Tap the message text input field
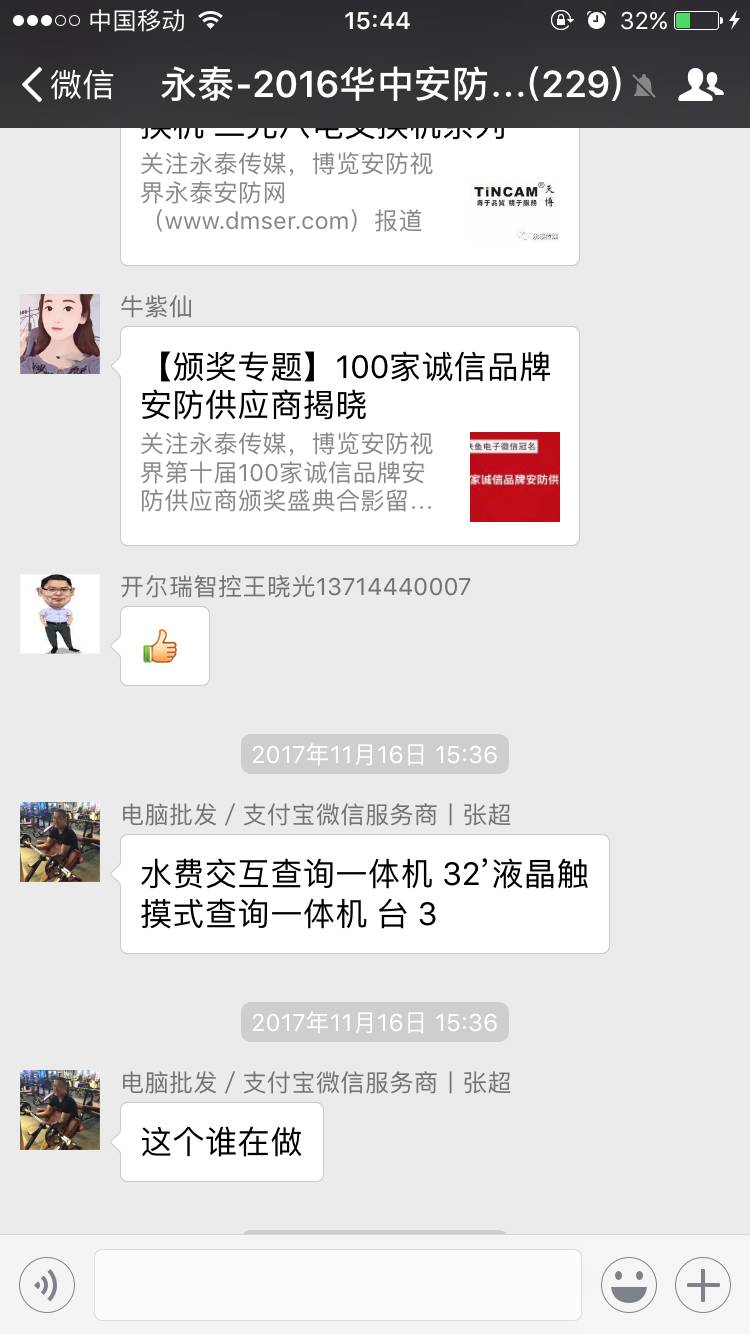The height and width of the screenshot is (1334, 750). tap(337, 1285)
